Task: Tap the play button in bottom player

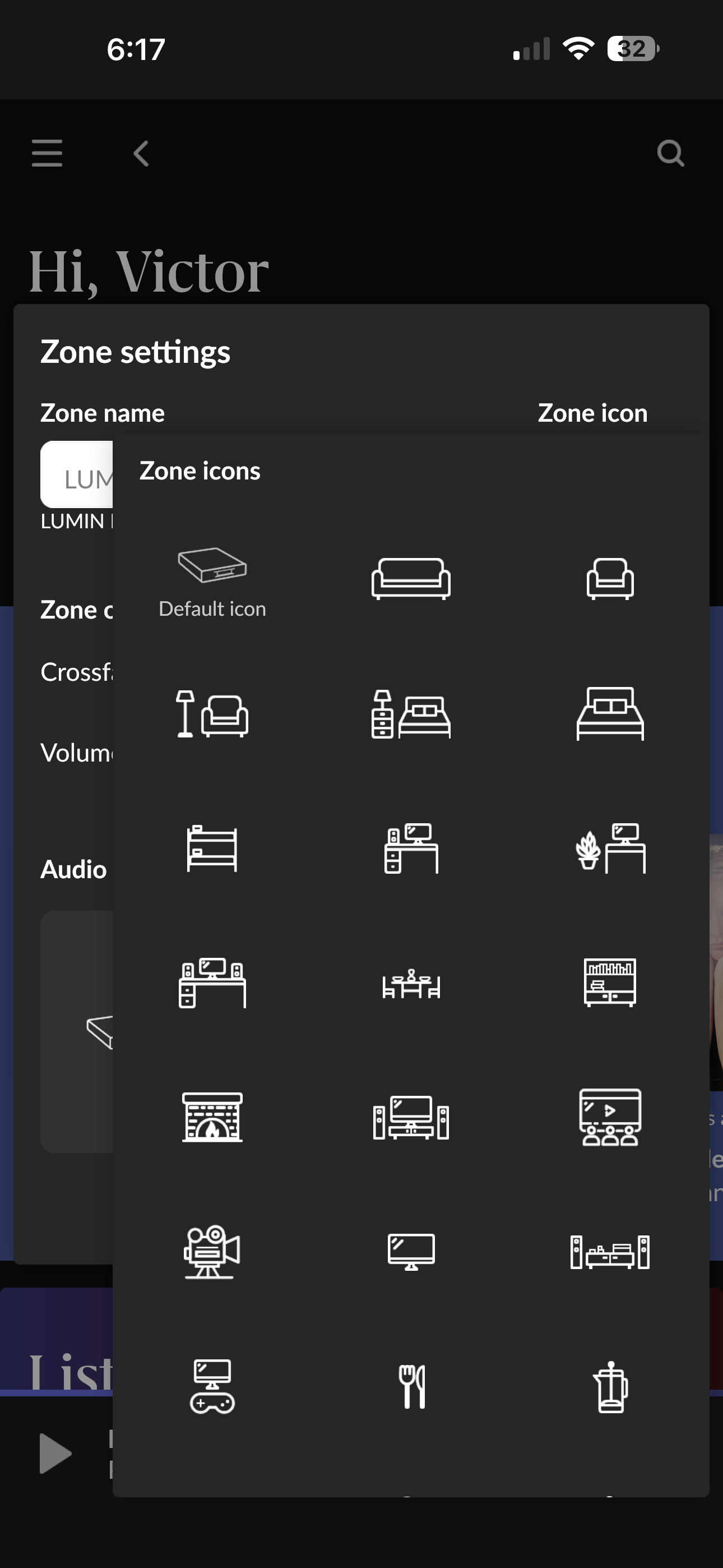Action: point(55,1454)
